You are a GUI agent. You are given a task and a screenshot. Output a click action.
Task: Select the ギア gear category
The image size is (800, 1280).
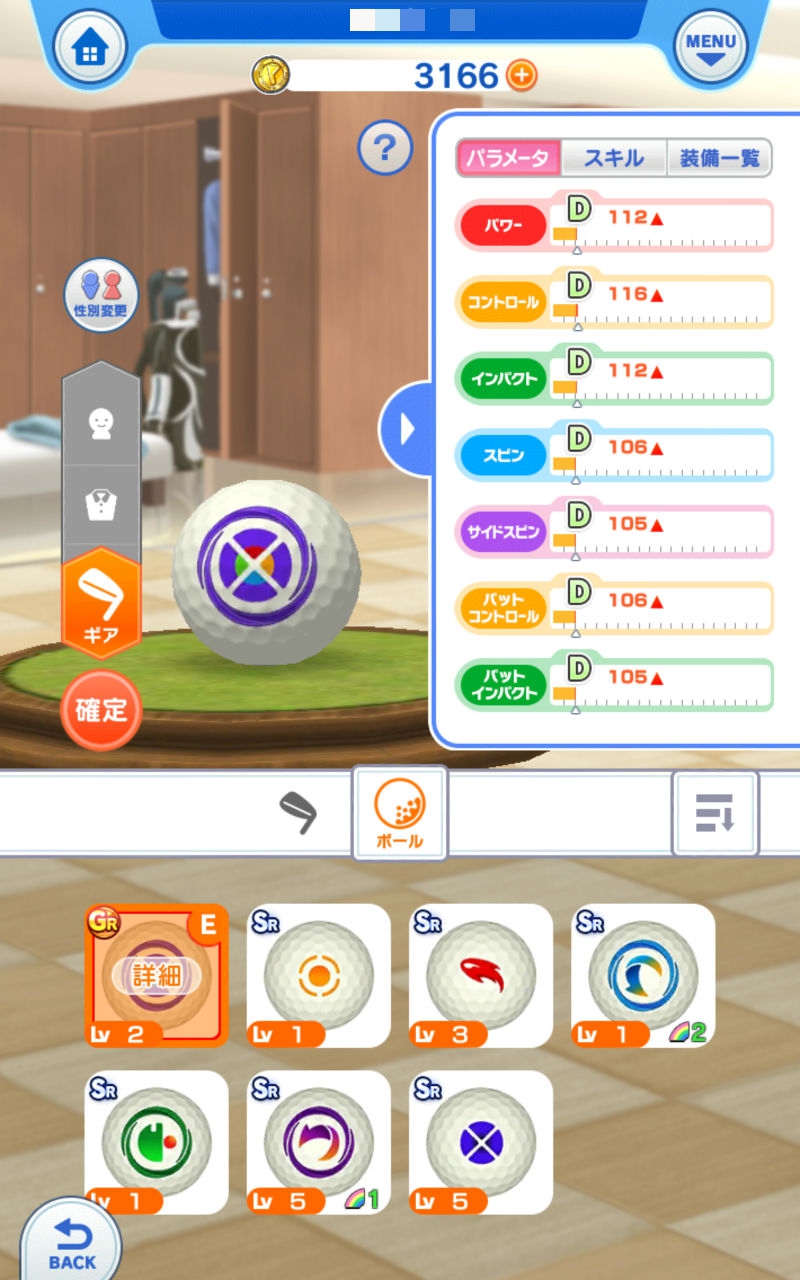101,603
